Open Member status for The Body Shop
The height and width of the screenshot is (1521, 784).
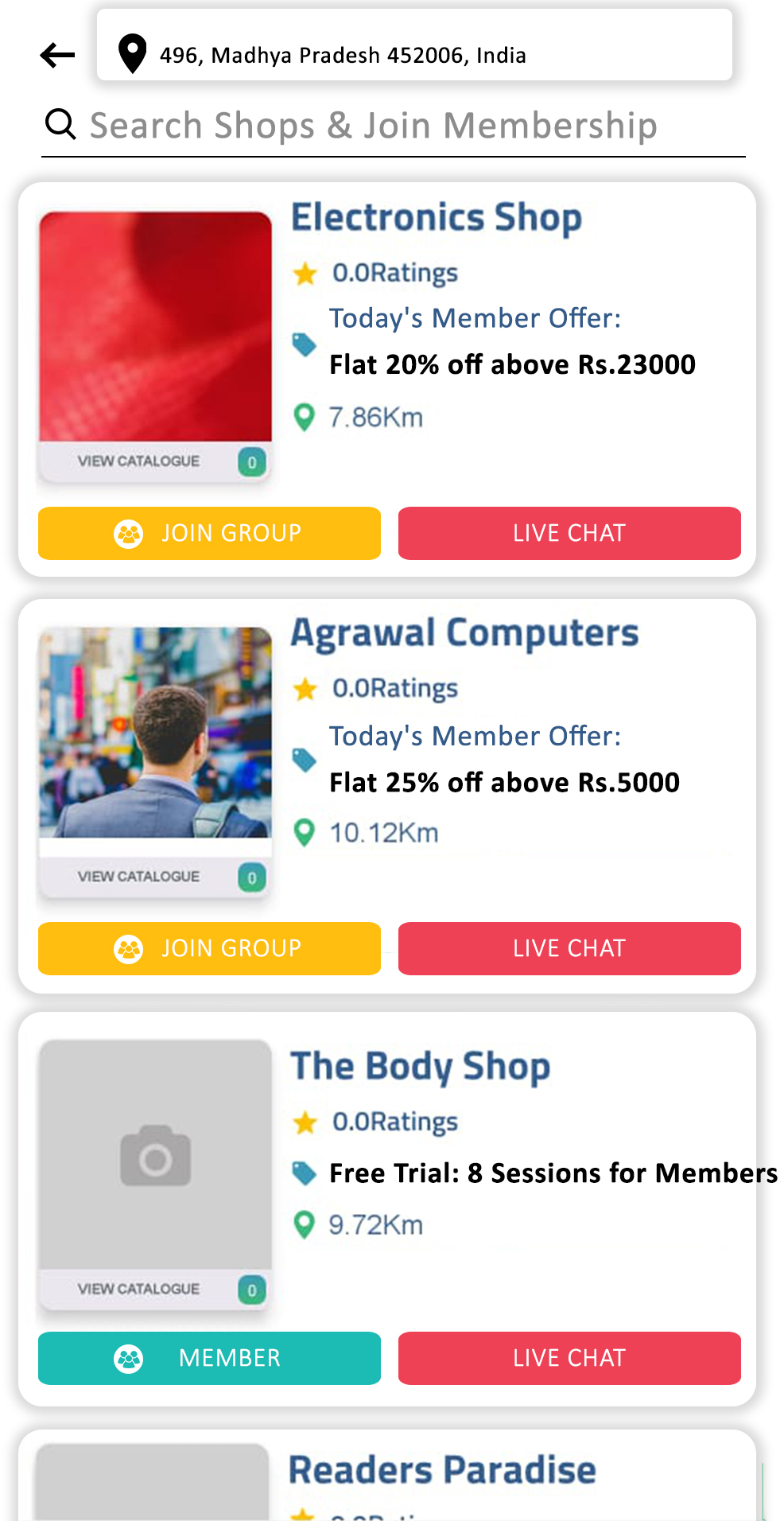[209, 1358]
